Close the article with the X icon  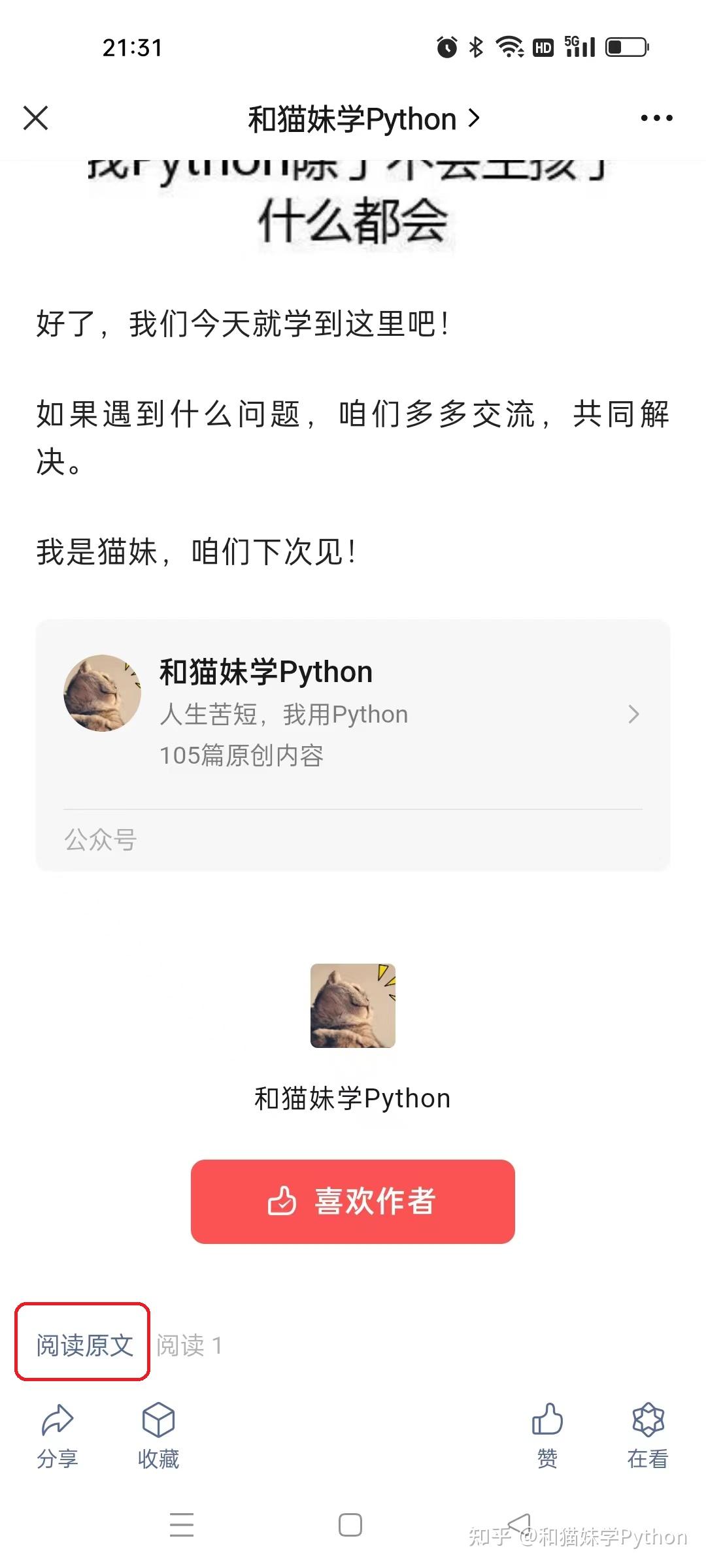37,118
